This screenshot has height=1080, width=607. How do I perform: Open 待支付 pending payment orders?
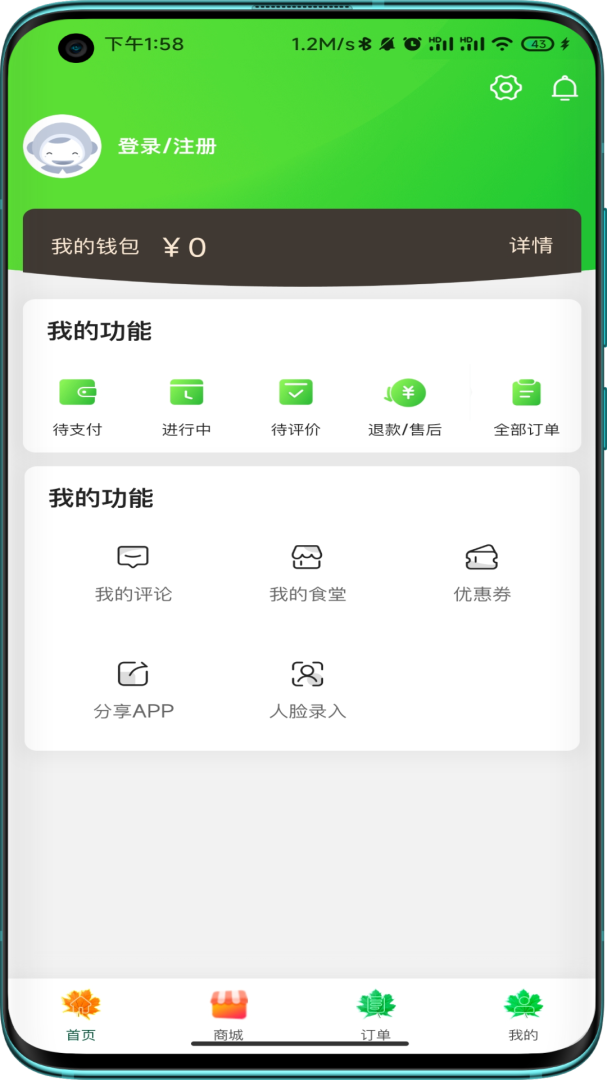pos(77,407)
